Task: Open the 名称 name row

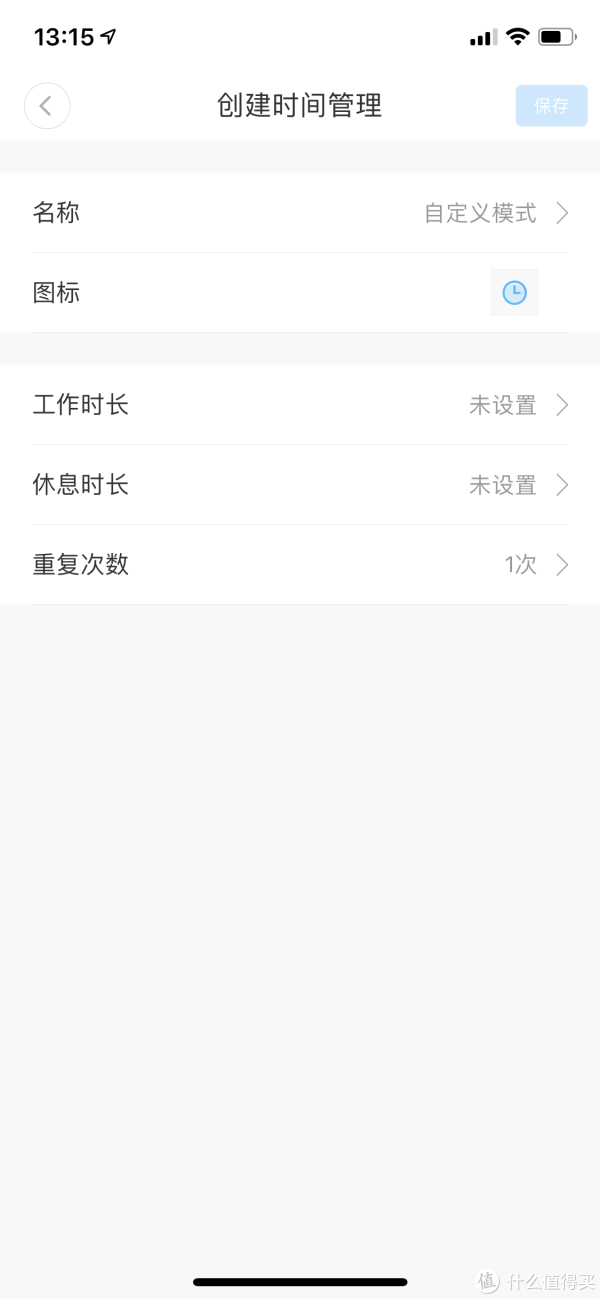Action: pos(300,213)
